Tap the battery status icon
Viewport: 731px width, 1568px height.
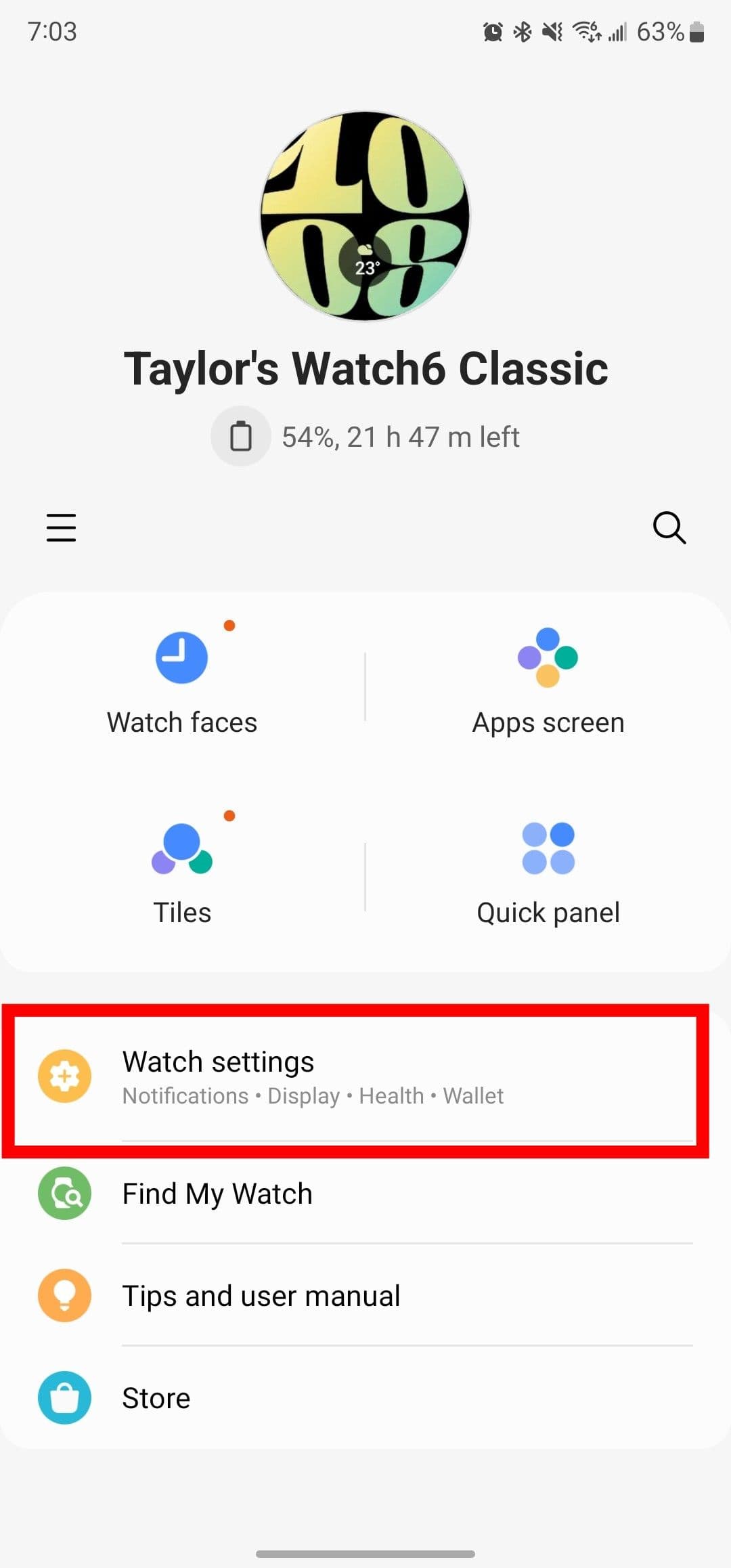(x=241, y=435)
